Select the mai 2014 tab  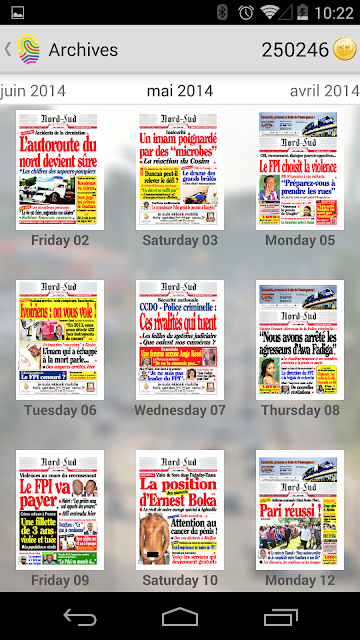[180, 91]
